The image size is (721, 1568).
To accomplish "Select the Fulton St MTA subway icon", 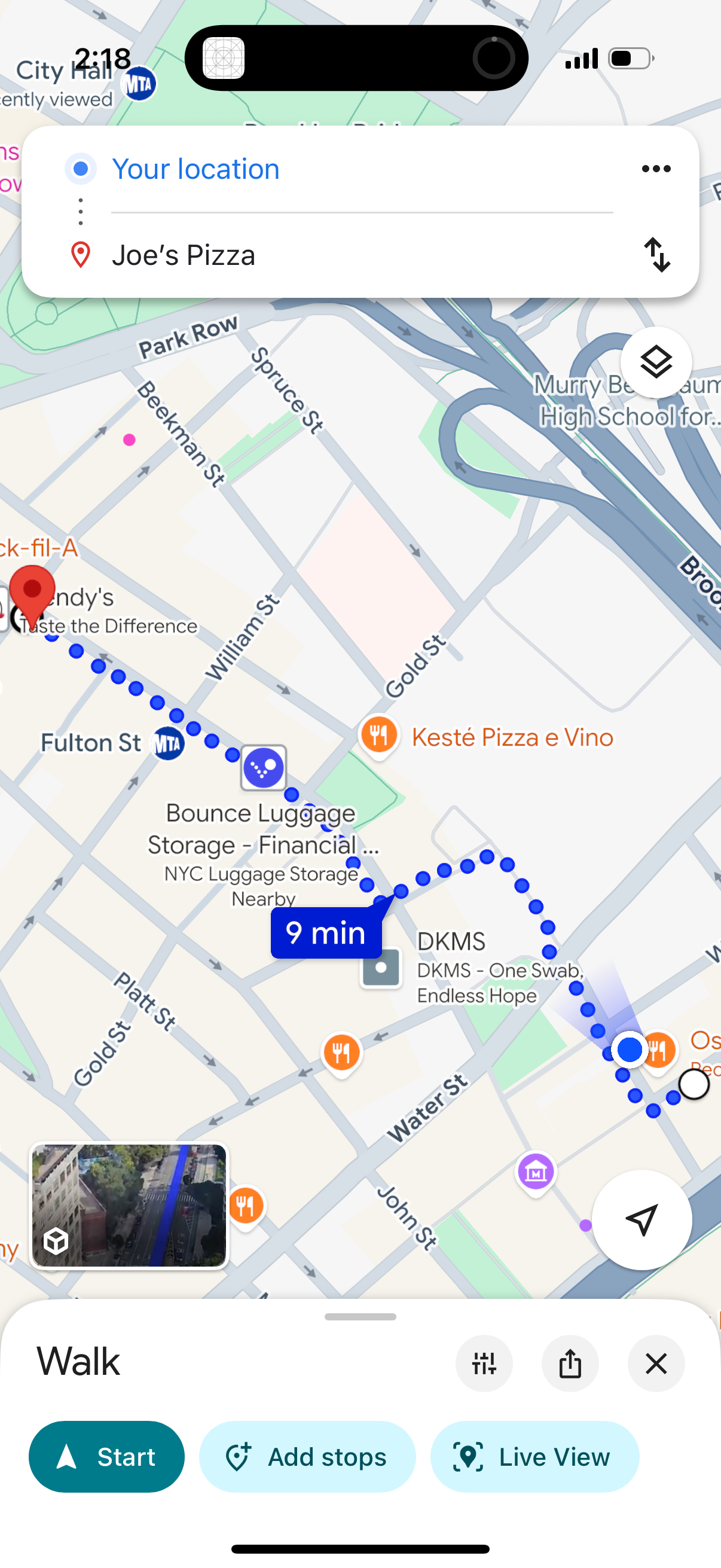I will pos(169,743).
